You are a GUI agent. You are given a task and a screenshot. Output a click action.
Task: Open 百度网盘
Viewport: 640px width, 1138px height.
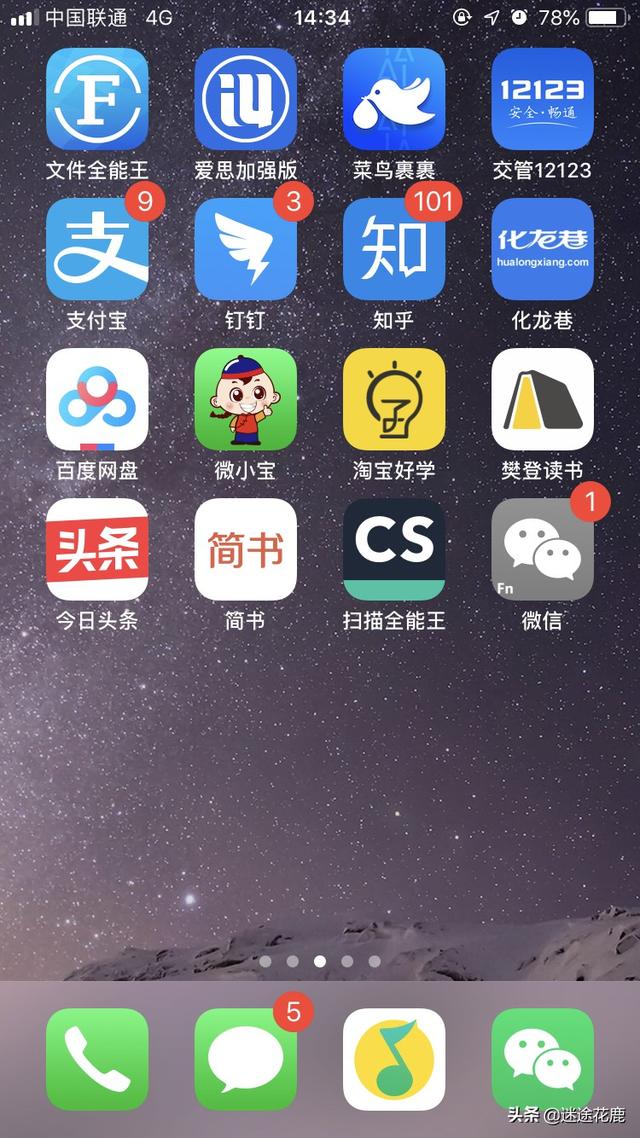[x=97, y=399]
